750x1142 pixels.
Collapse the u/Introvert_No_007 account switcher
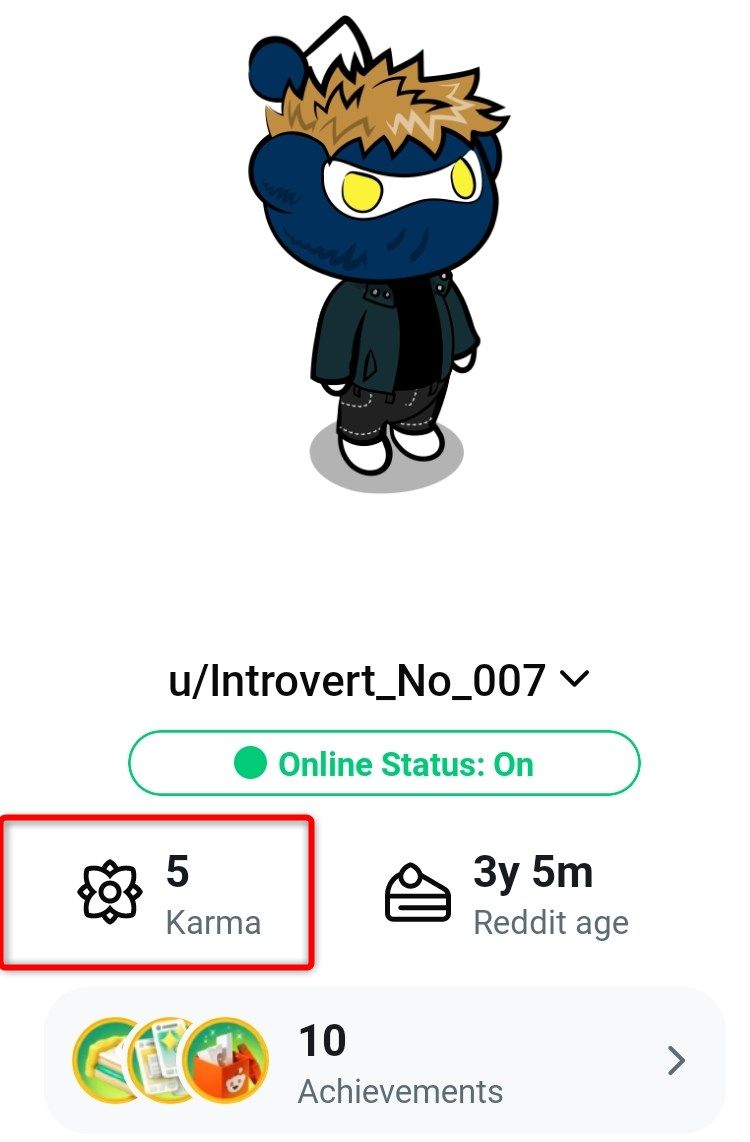point(575,677)
